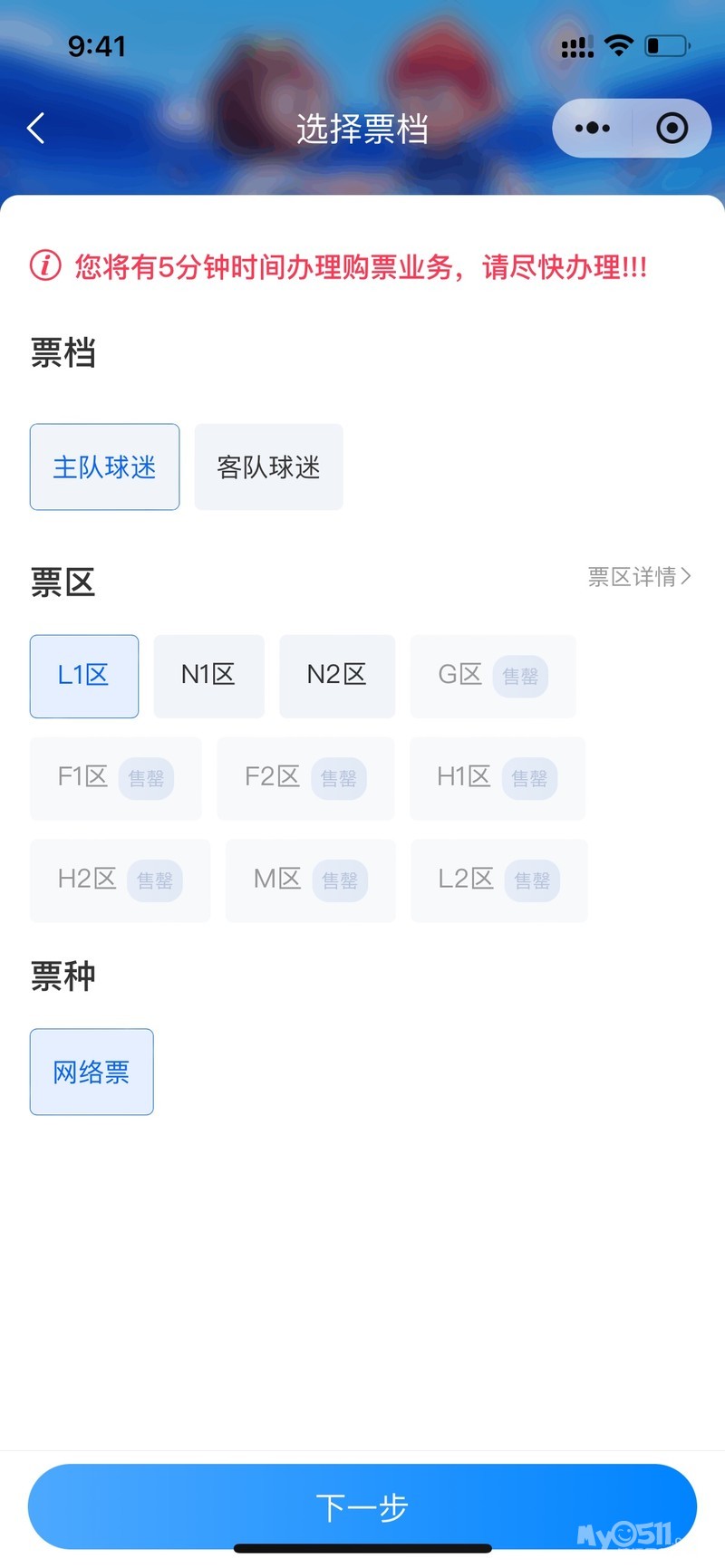Tap 下一步 to continue

(362, 1506)
